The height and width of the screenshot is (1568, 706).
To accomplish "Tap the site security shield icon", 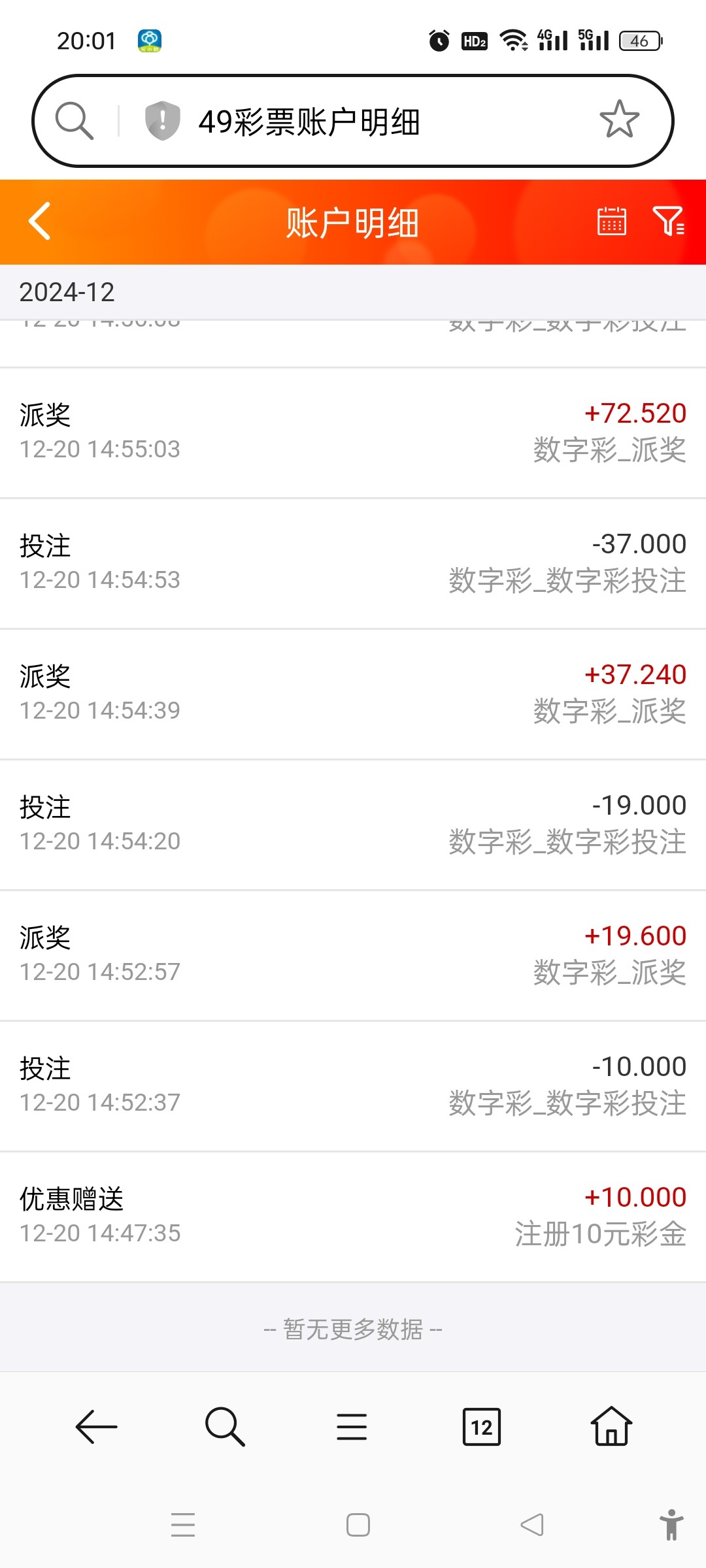I will tap(162, 121).
